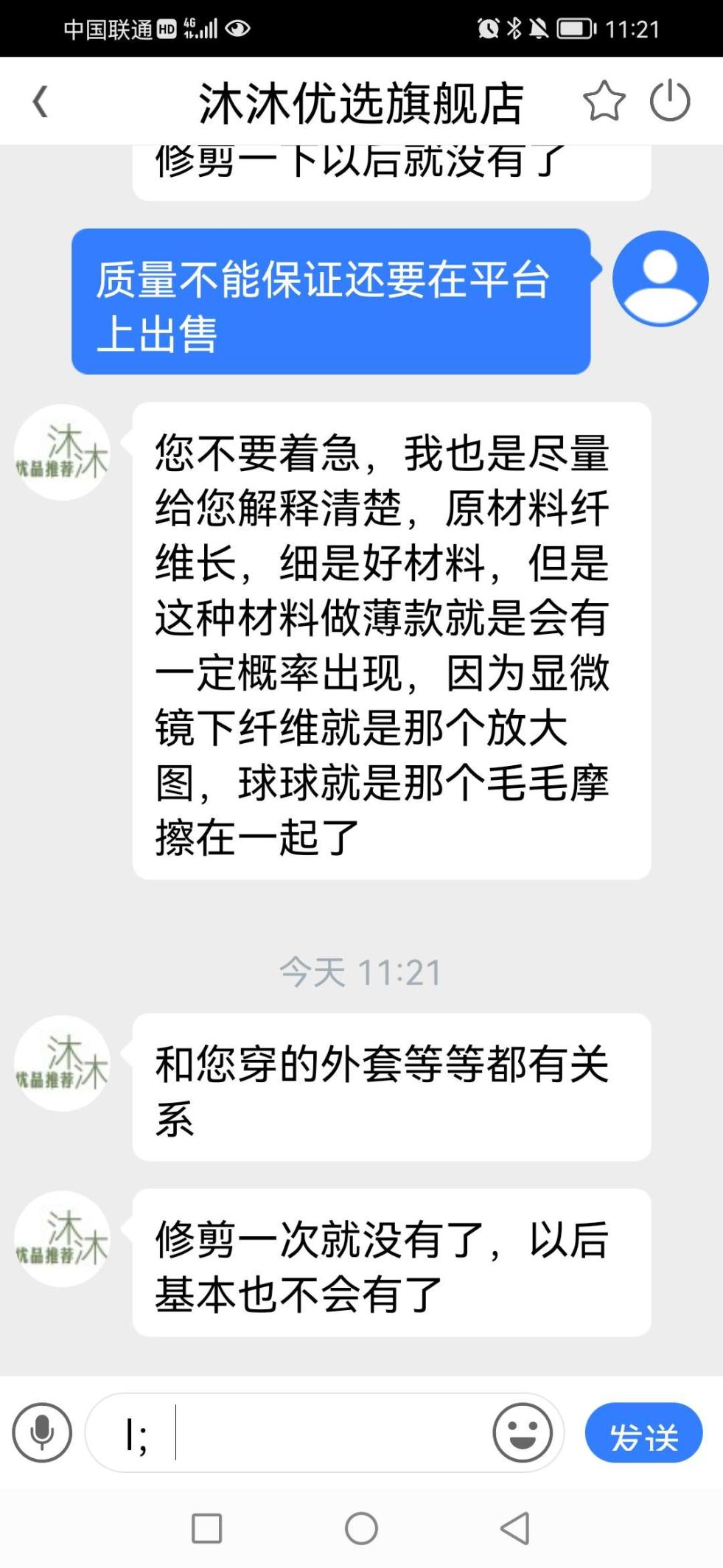Go back from the chat
This screenshot has height=1568, width=723.
(41, 102)
